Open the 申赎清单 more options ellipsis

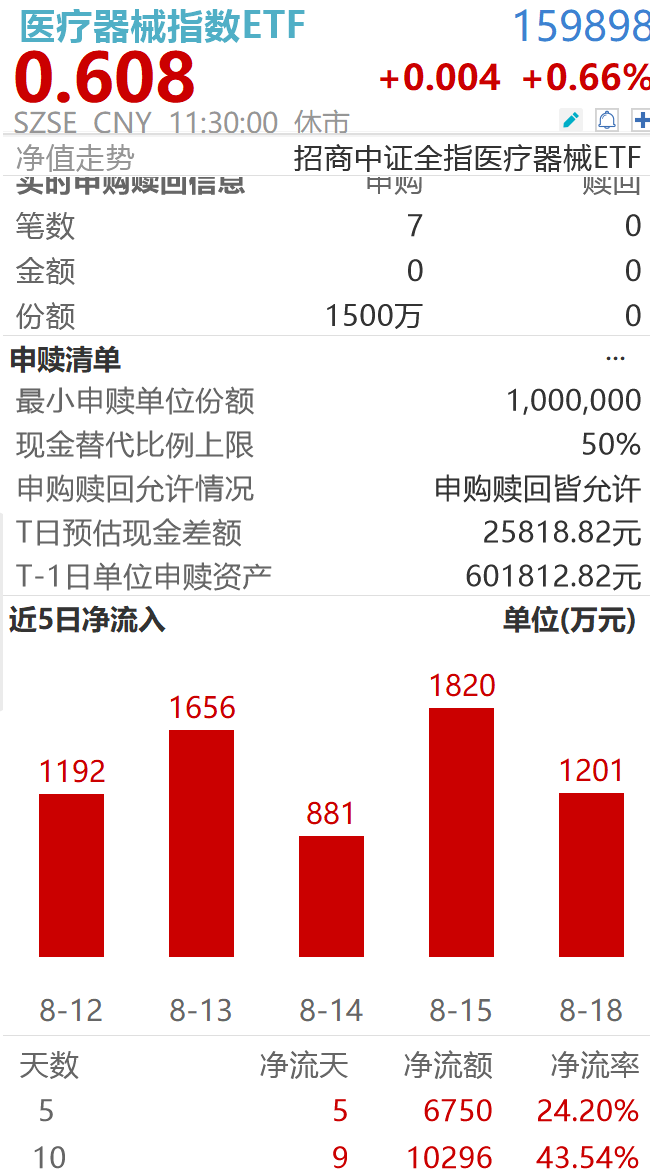coord(616,359)
